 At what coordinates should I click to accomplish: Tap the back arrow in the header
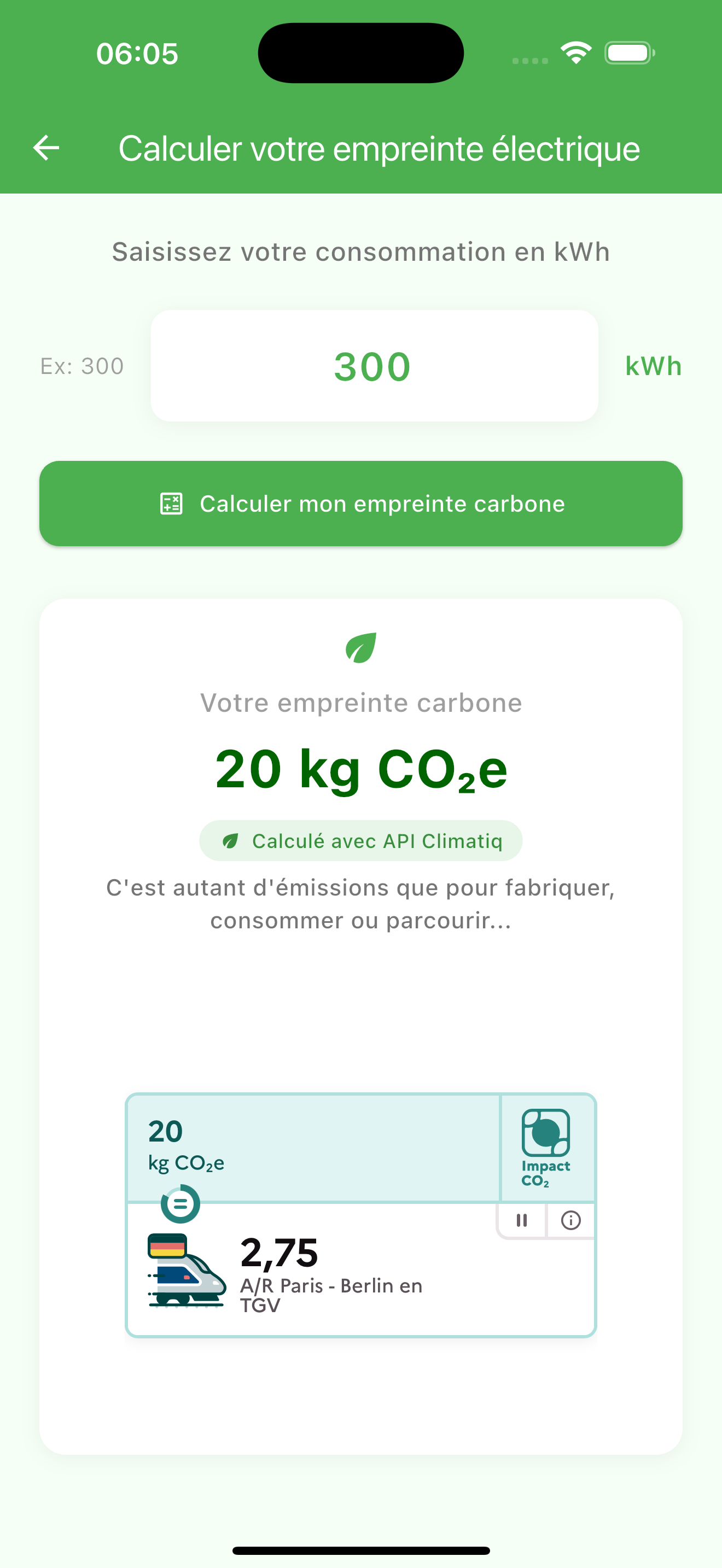(45, 147)
